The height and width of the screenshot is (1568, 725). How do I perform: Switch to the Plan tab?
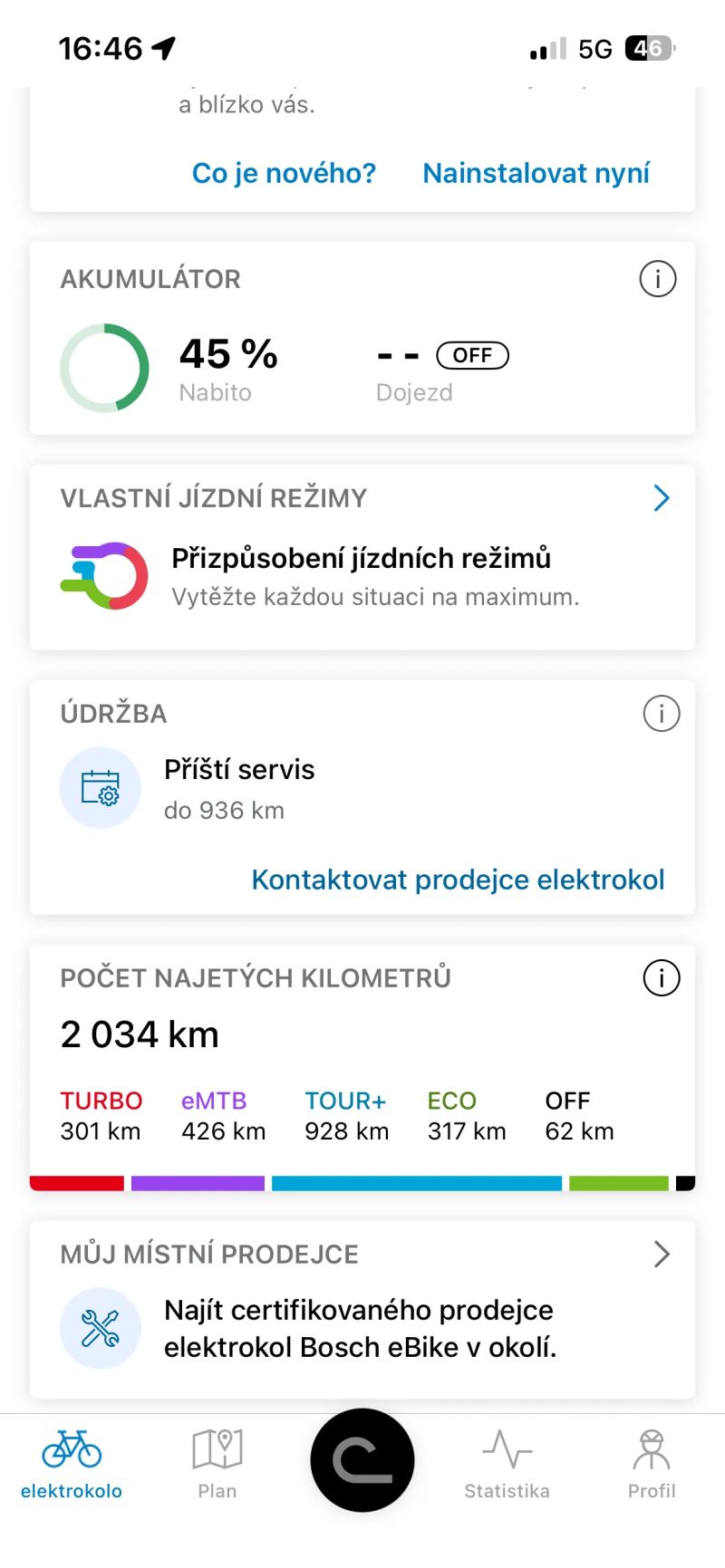tap(217, 1465)
